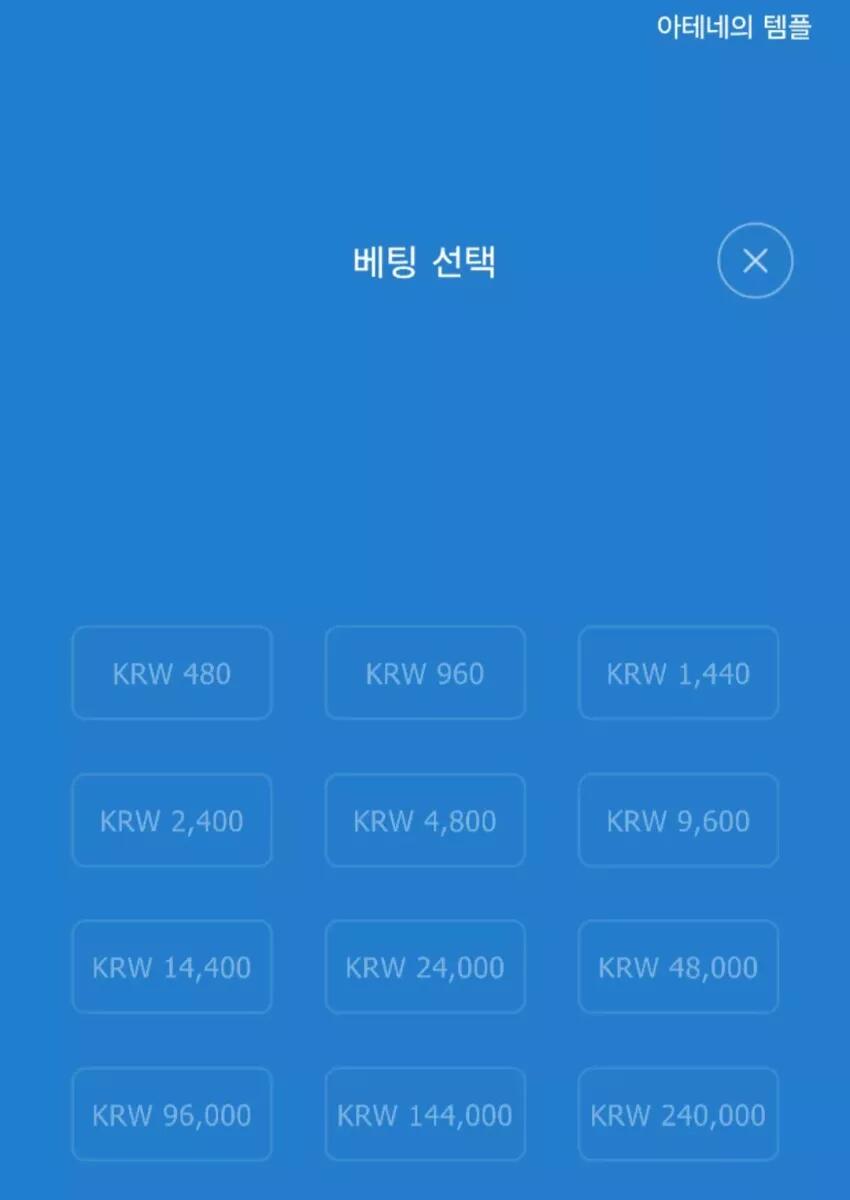Select the KRW 480 bet

172,673
